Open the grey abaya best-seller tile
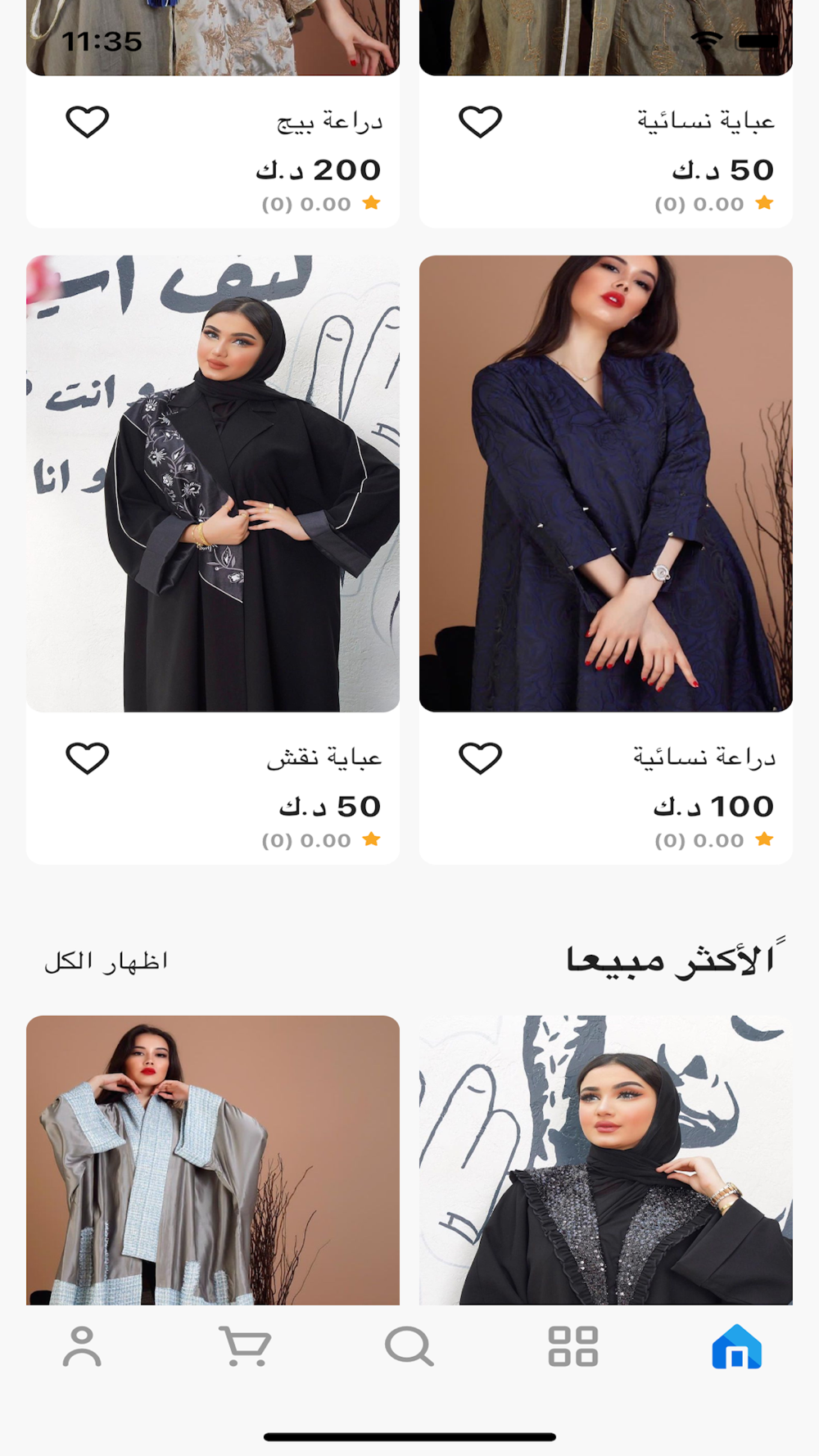Image resolution: width=819 pixels, height=1456 pixels. tap(213, 1159)
